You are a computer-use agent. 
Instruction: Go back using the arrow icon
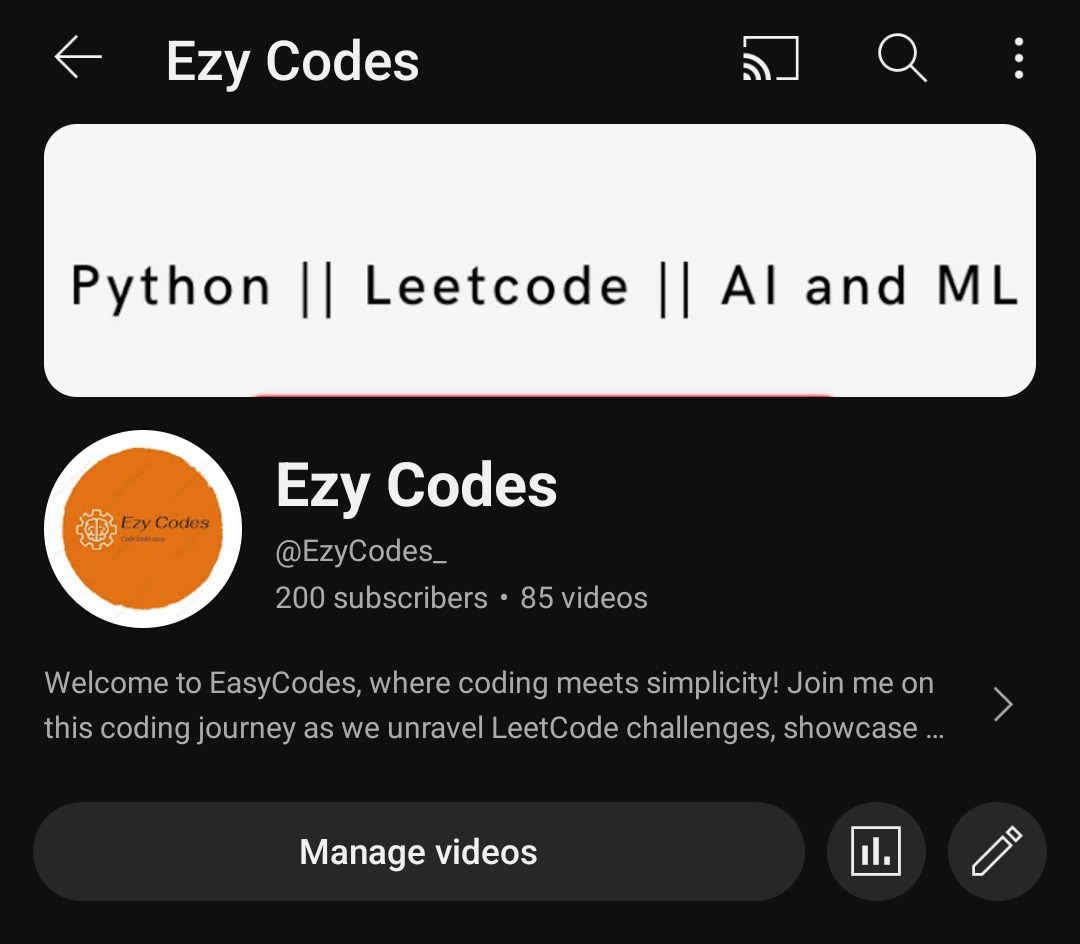click(78, 58)
